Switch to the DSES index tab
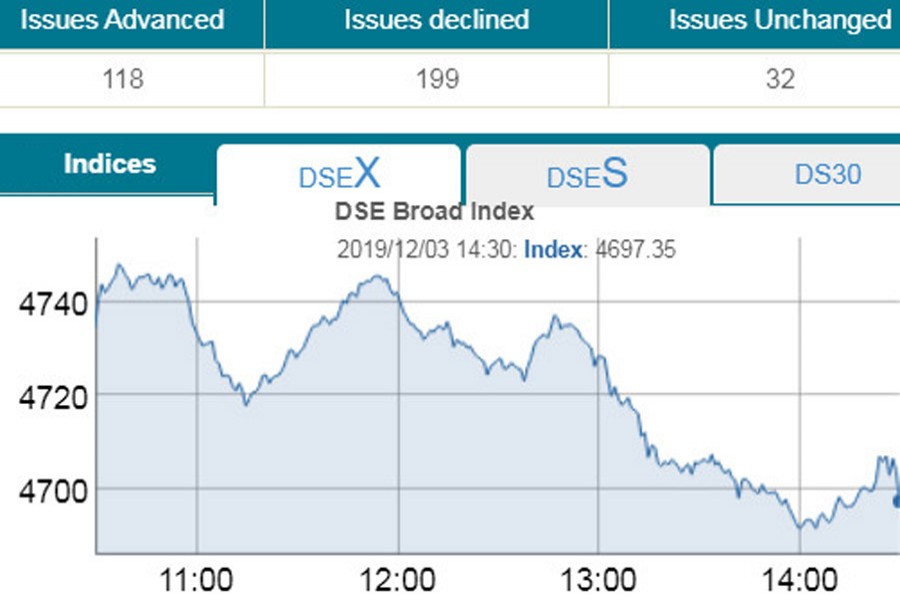The height and width of the screenshot is (600, 900). pos(587,175)
